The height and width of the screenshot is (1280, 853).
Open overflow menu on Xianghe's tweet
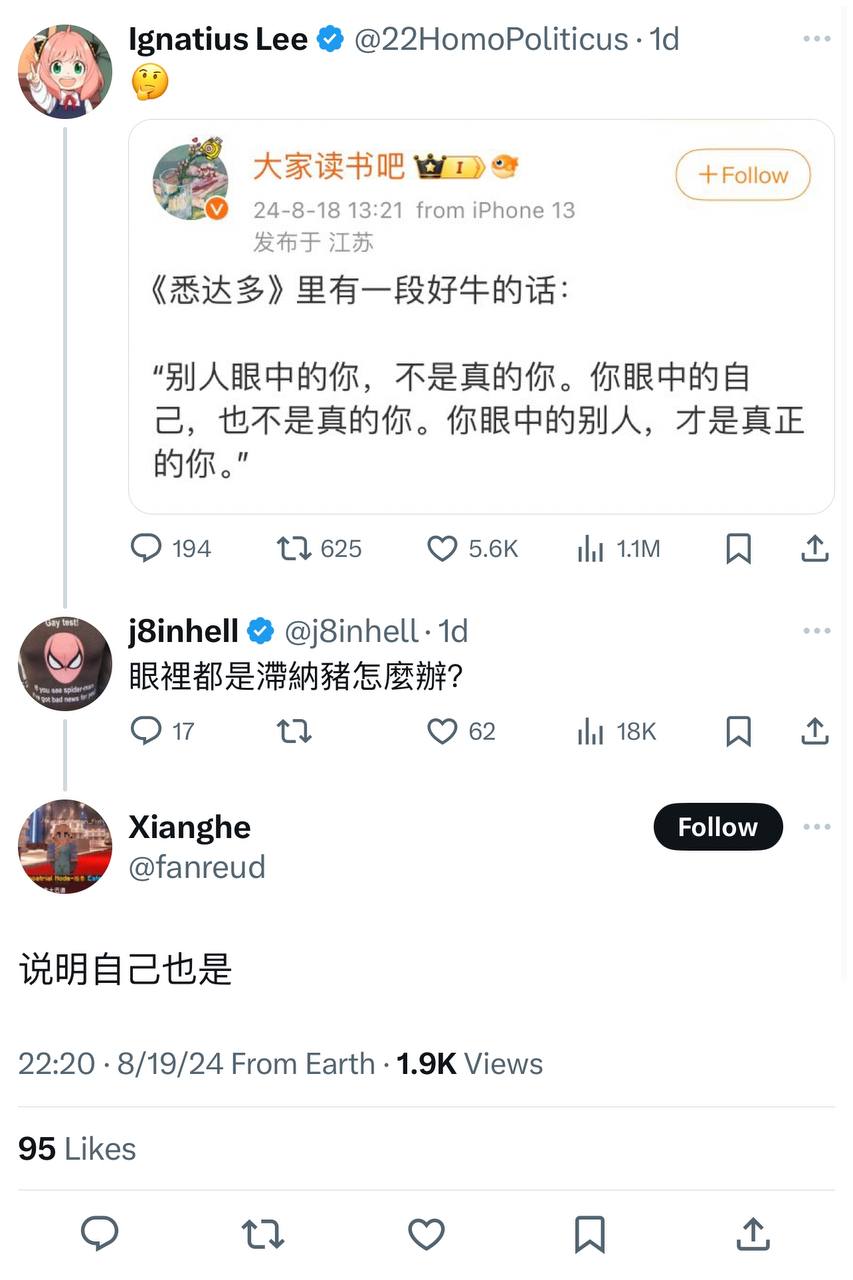click(816, 827)
